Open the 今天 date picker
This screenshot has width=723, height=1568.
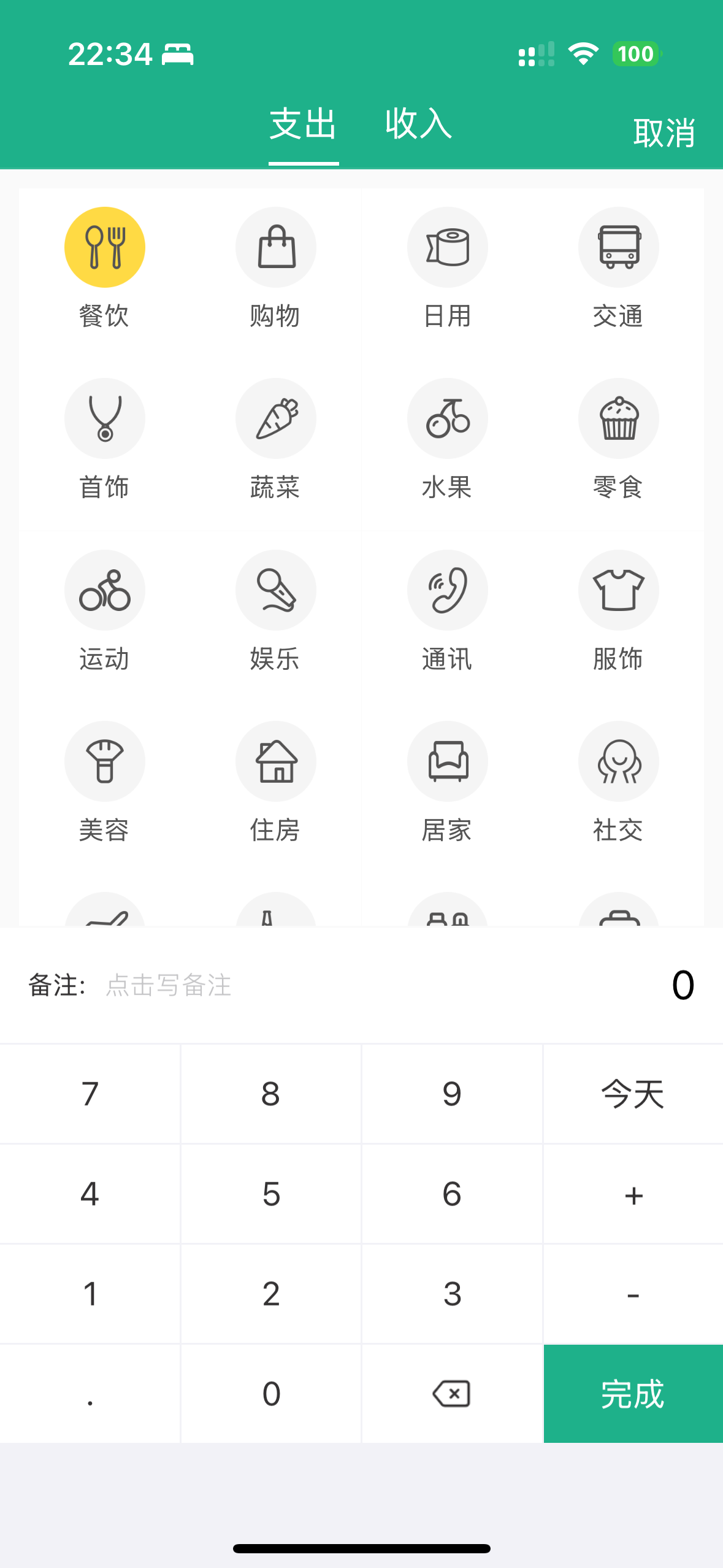click(633, 1094)
